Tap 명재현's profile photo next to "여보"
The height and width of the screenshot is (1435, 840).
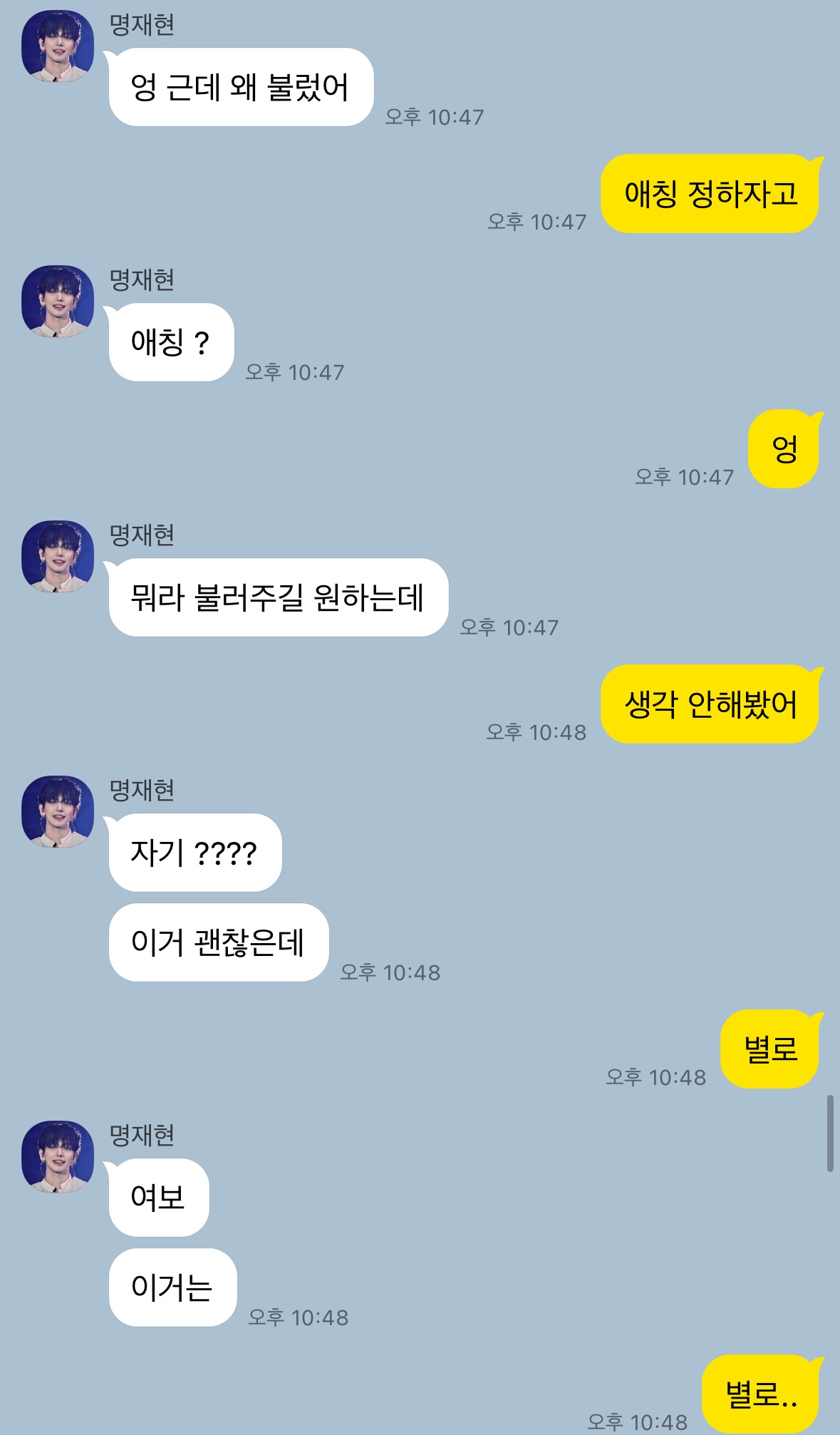tap(58, 1157)
